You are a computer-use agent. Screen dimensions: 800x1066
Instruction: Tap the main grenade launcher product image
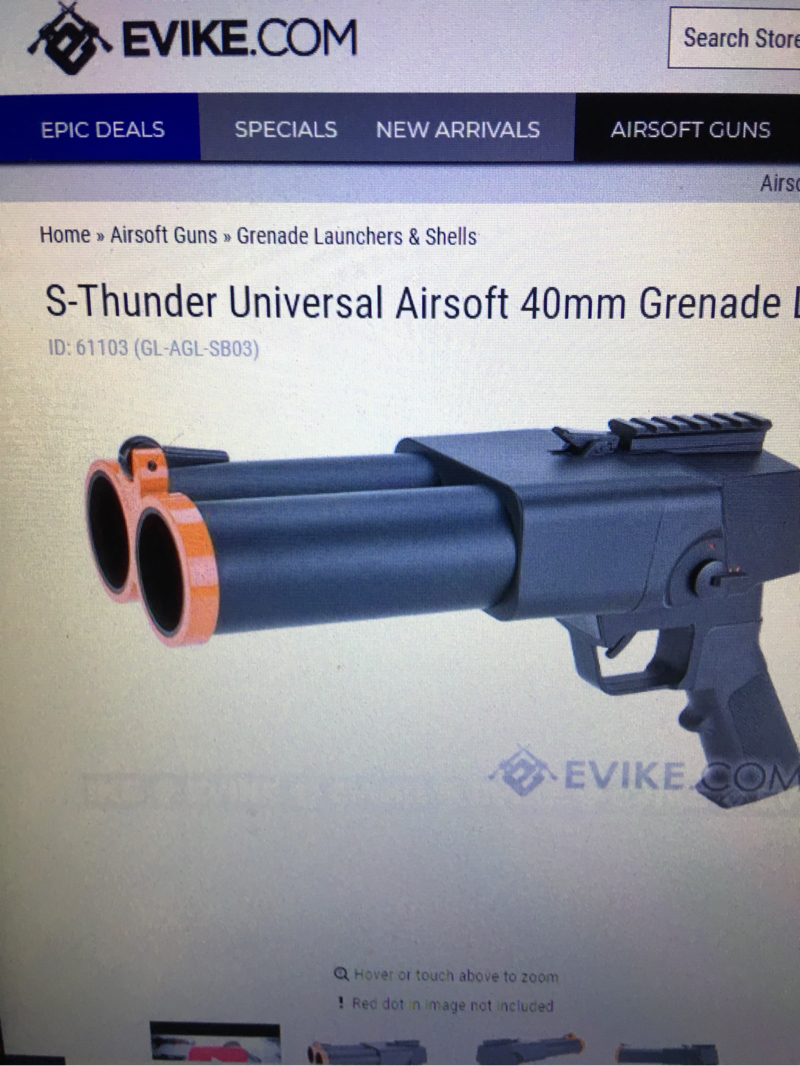pyautogui.click(x=440, y=600)
